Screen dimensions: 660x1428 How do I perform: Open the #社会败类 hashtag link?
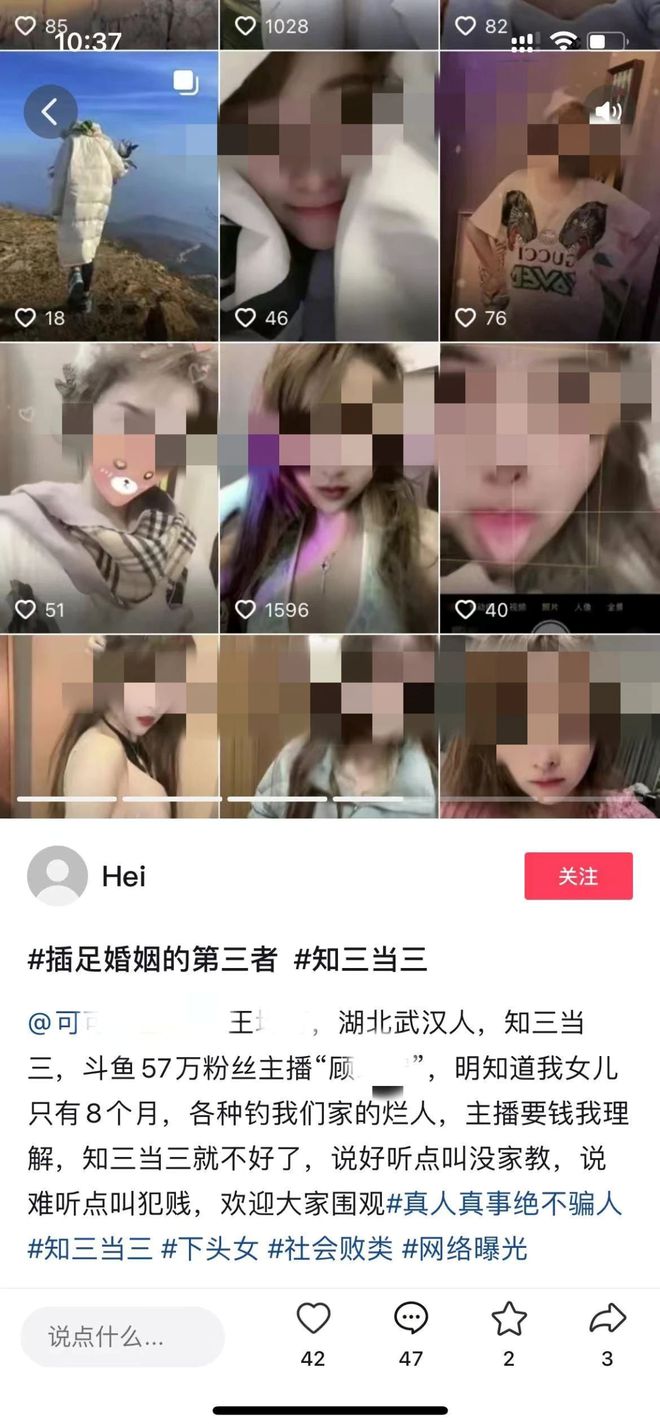pos(331,1248)
